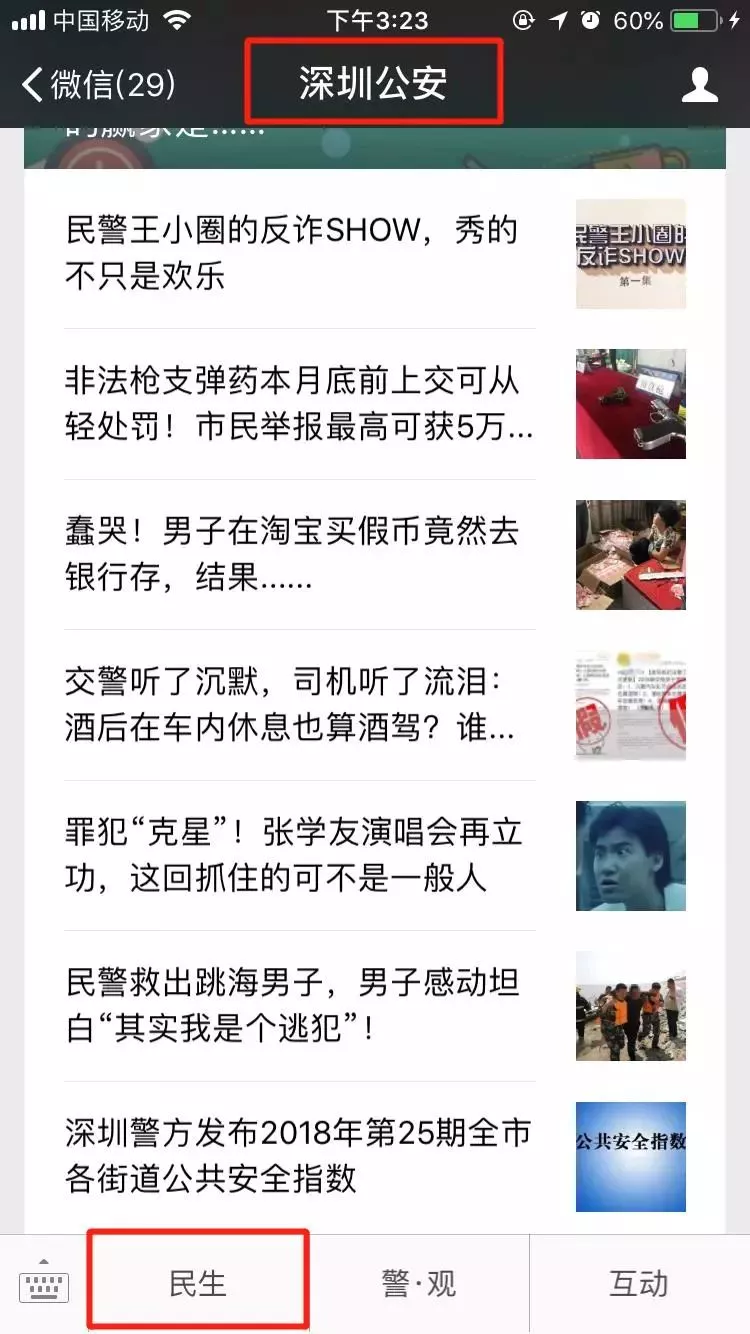Read the 非法枪支弹药 article
The height and width of the screenshot is (1334, 750).
pyautogui.click(x=300, y=404)
